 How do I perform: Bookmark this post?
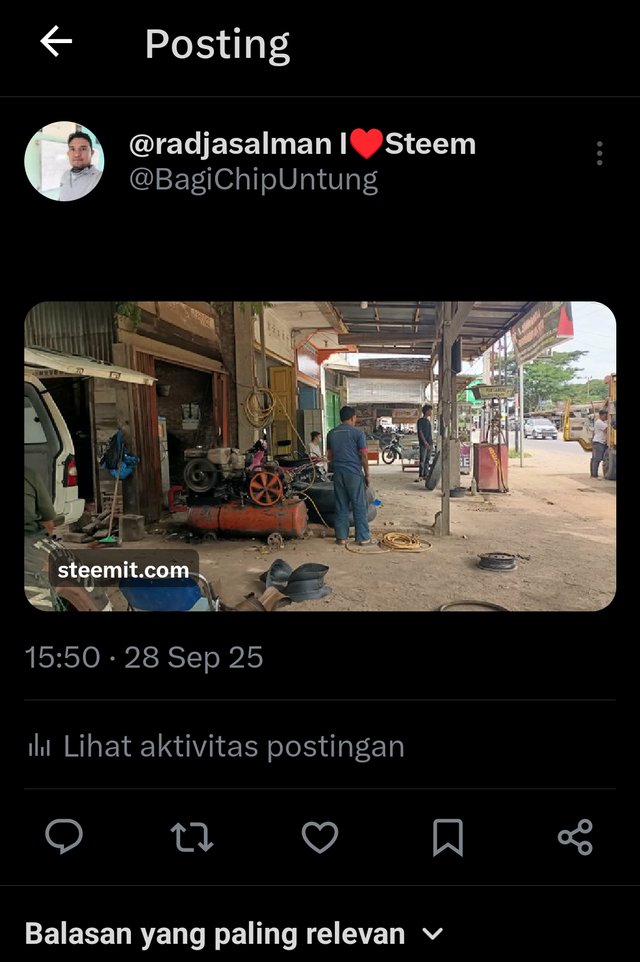click(448, 836)
